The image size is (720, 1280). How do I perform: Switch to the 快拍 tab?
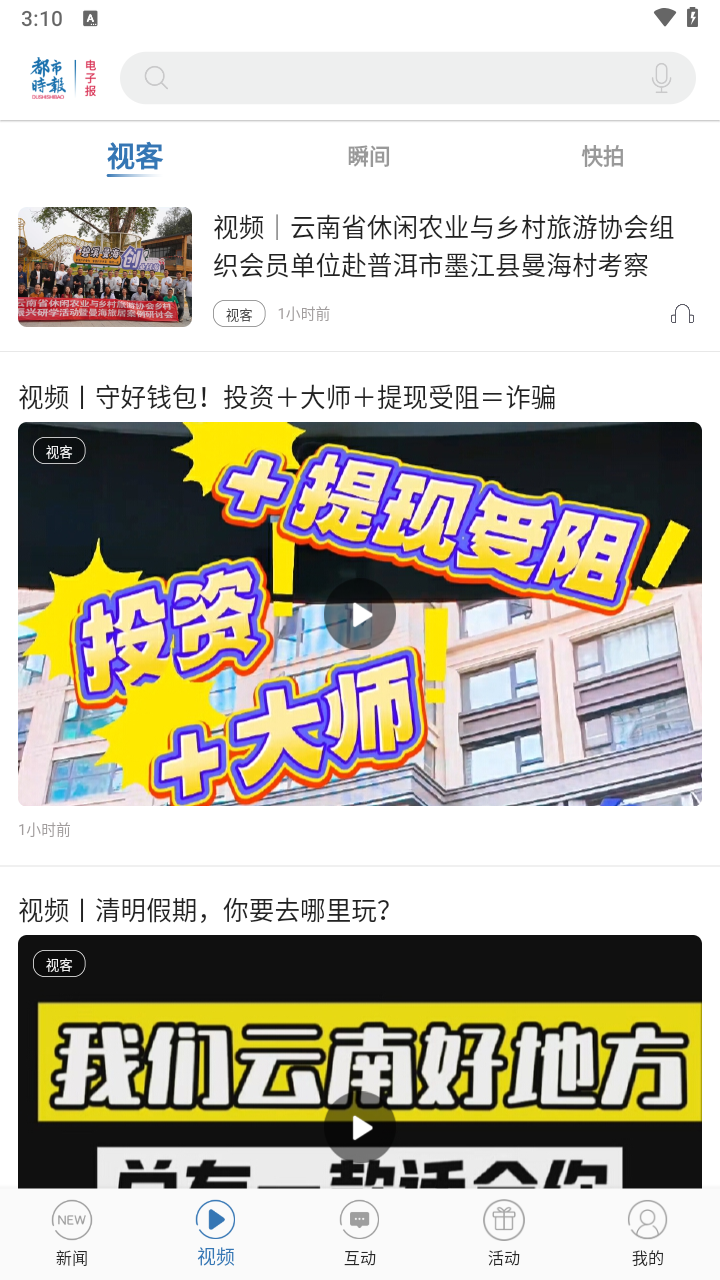pos(602,157)
